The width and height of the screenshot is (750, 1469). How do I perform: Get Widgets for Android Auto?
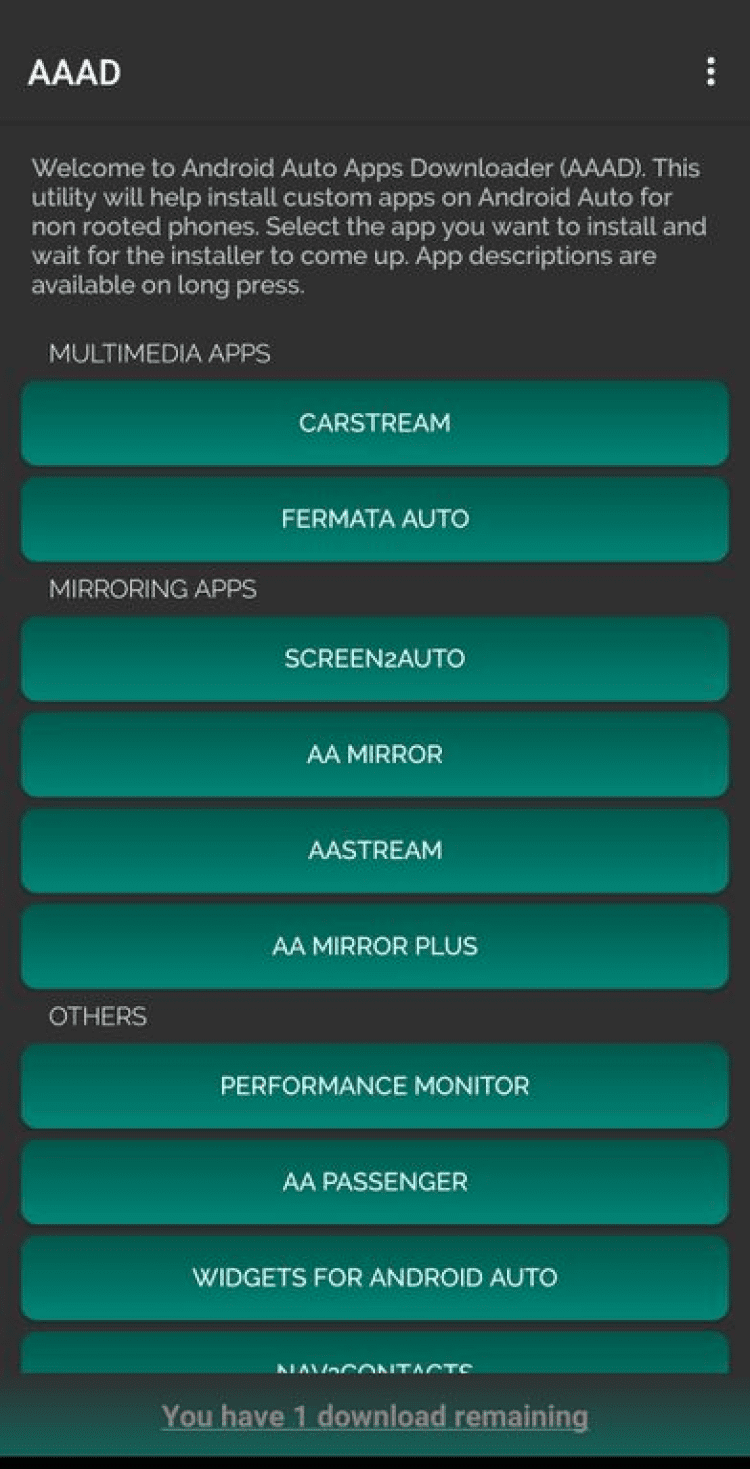[x=375, y=1278]
